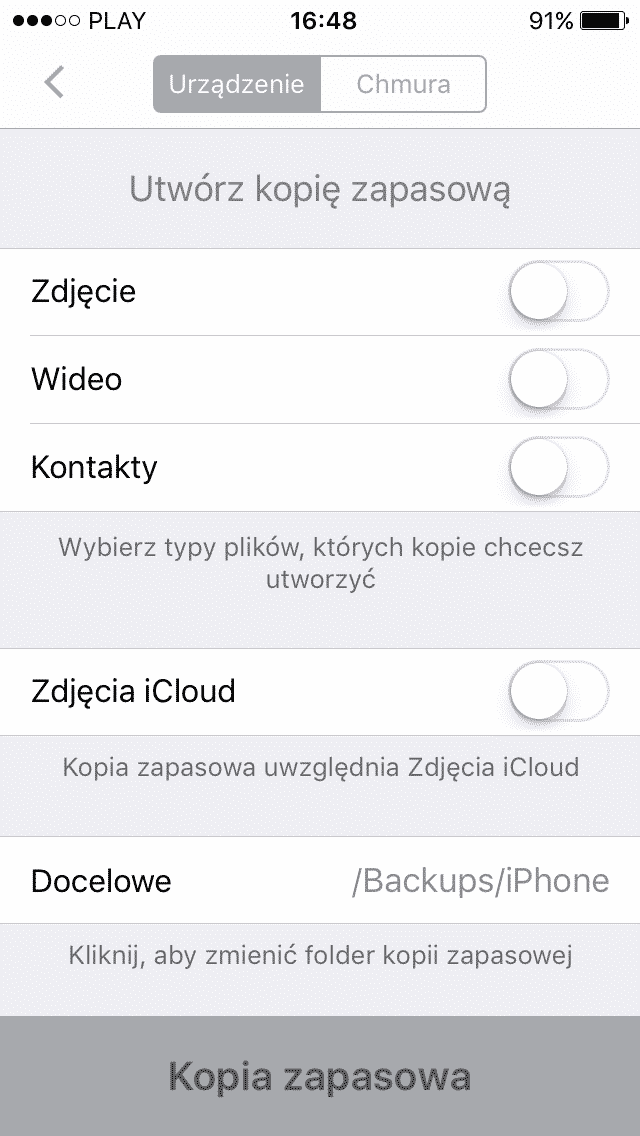Open the Docelowe folder row

320,880
